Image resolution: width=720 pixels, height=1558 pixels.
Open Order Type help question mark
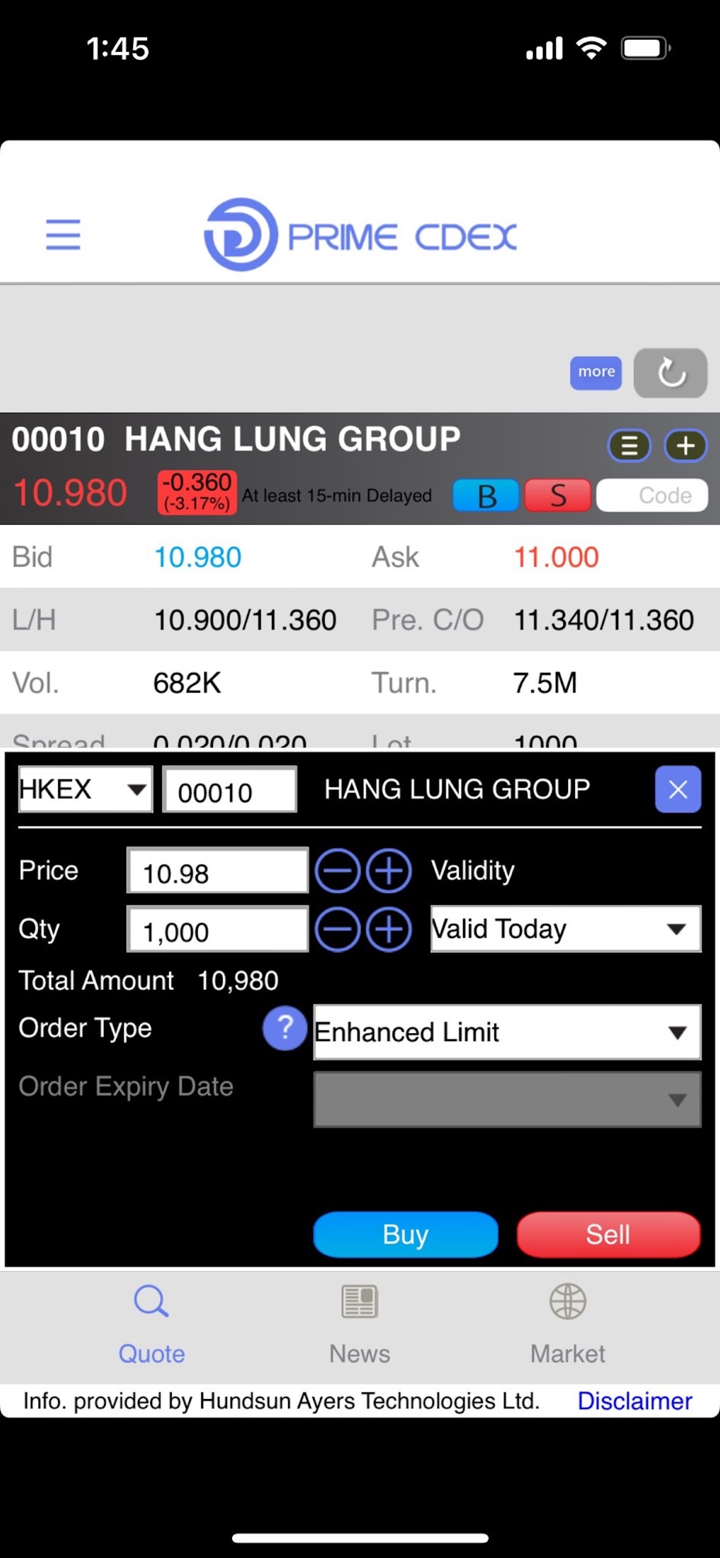coord(284,1028)
